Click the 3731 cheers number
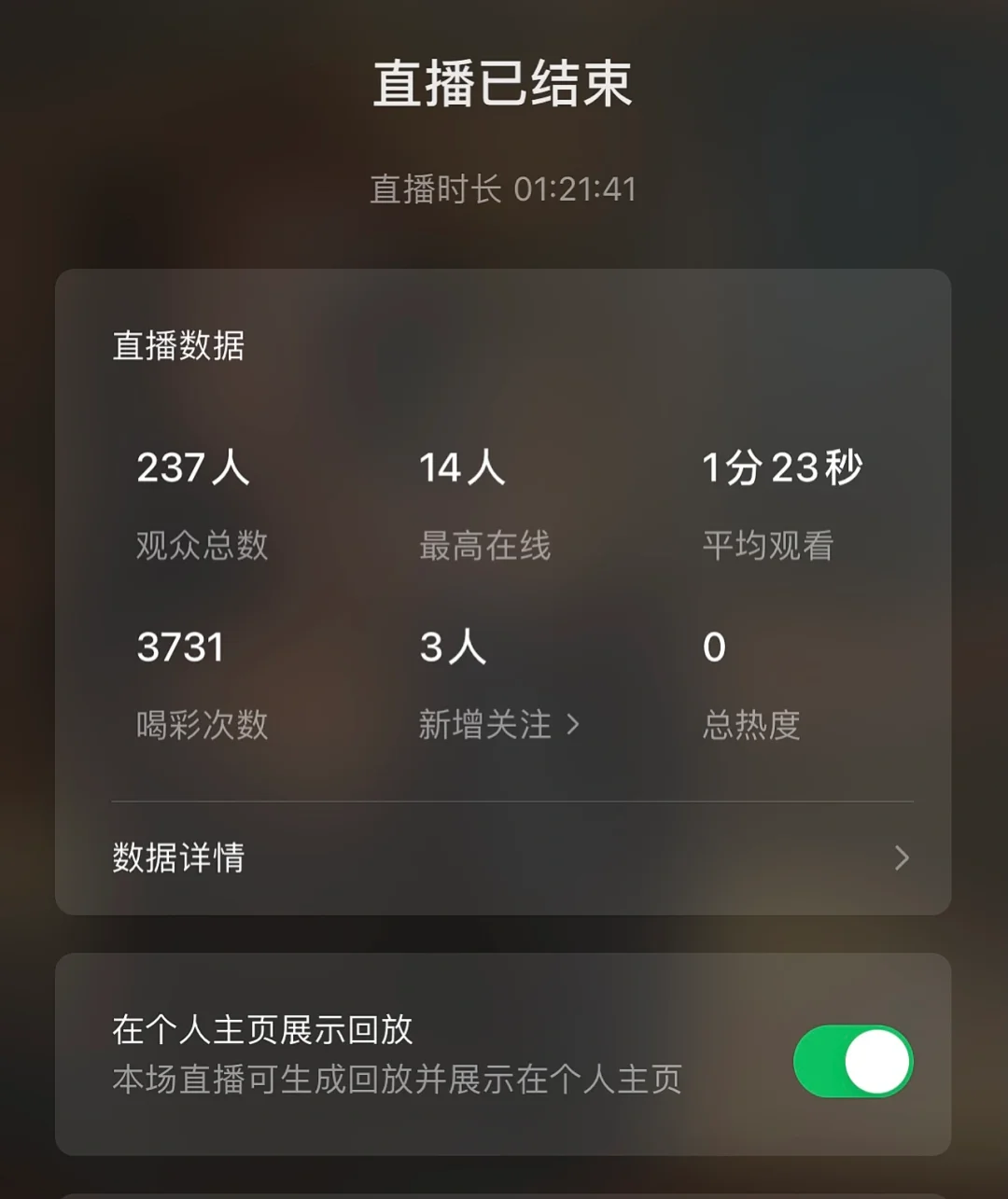The image size is (1008, 1199). (179, 646)
